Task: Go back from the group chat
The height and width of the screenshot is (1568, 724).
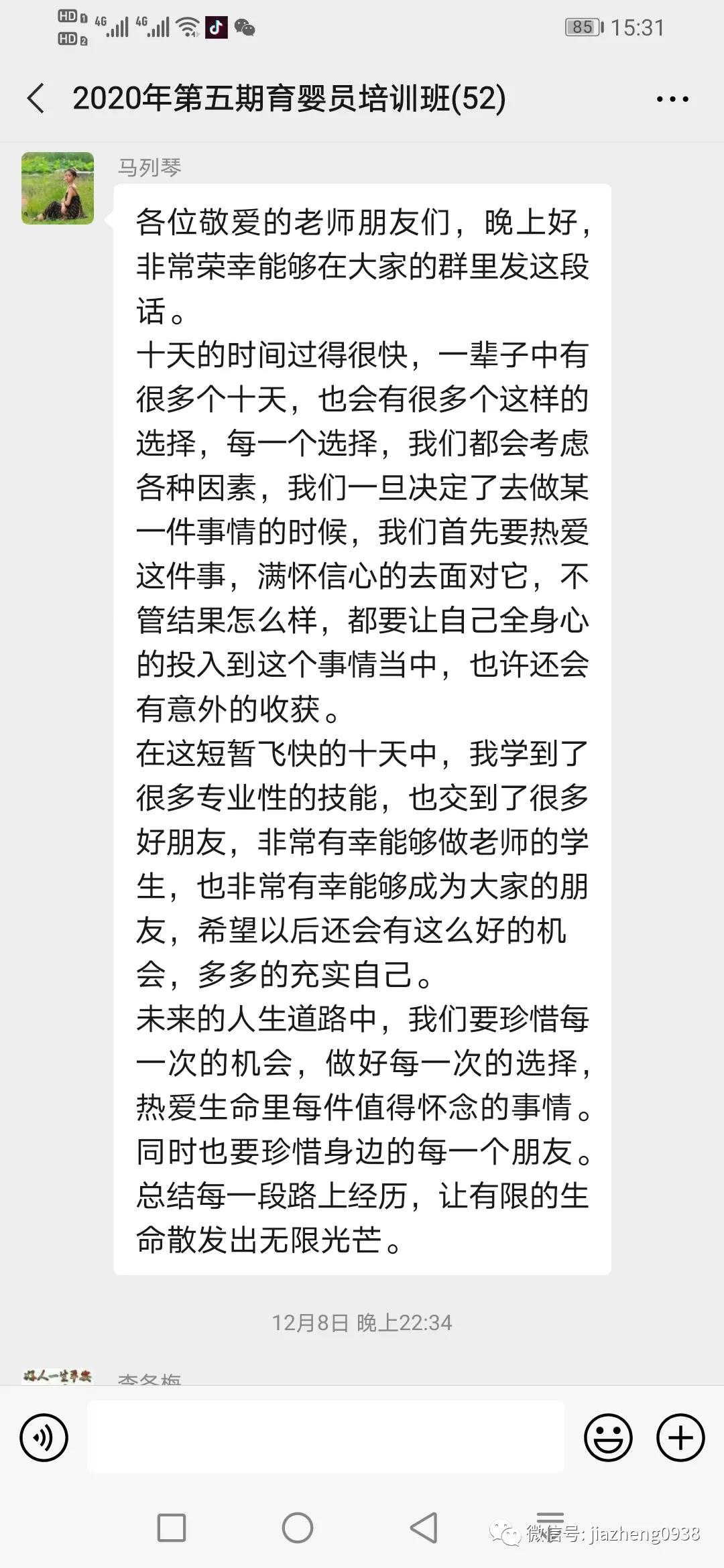Action: point(36,99)
